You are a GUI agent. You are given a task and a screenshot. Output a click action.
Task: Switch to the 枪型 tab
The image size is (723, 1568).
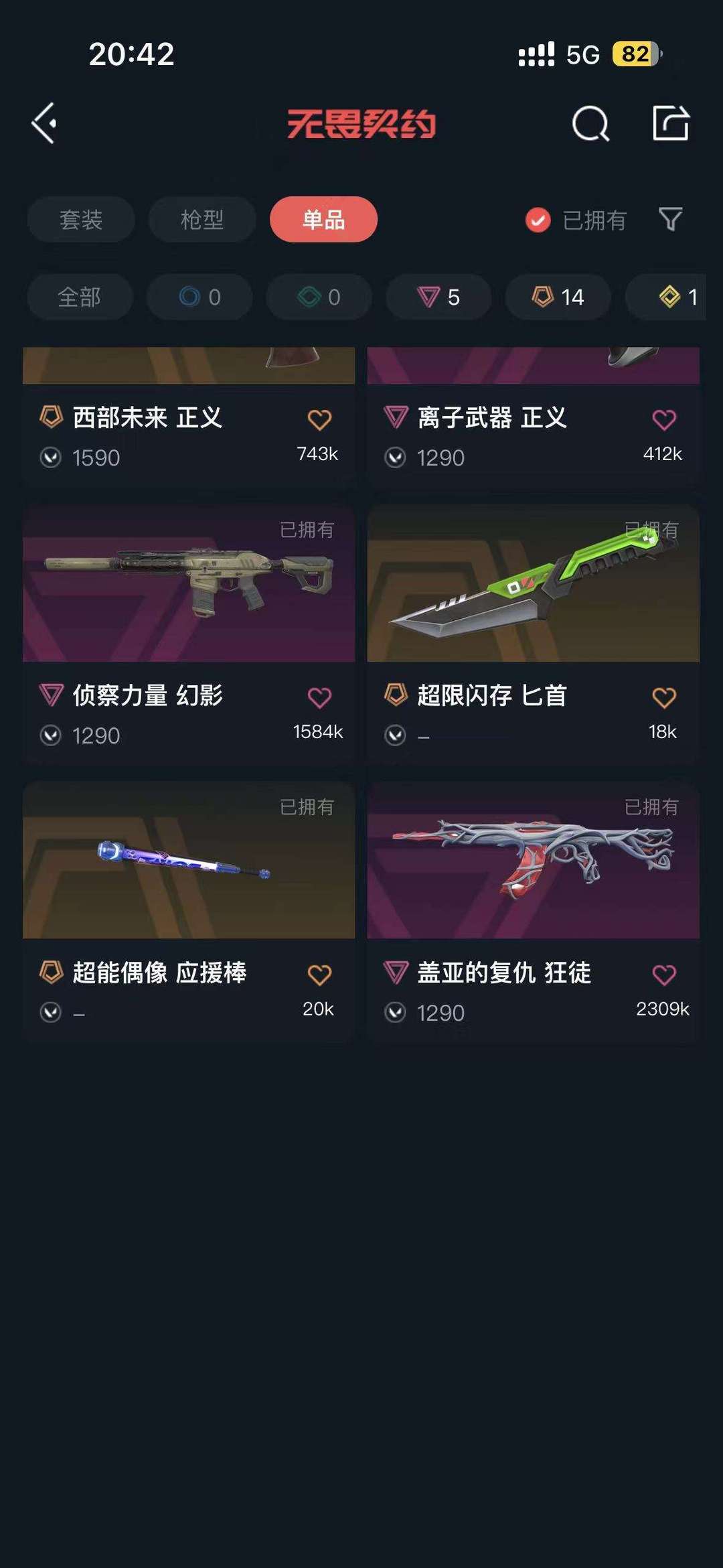coord(202,220)
